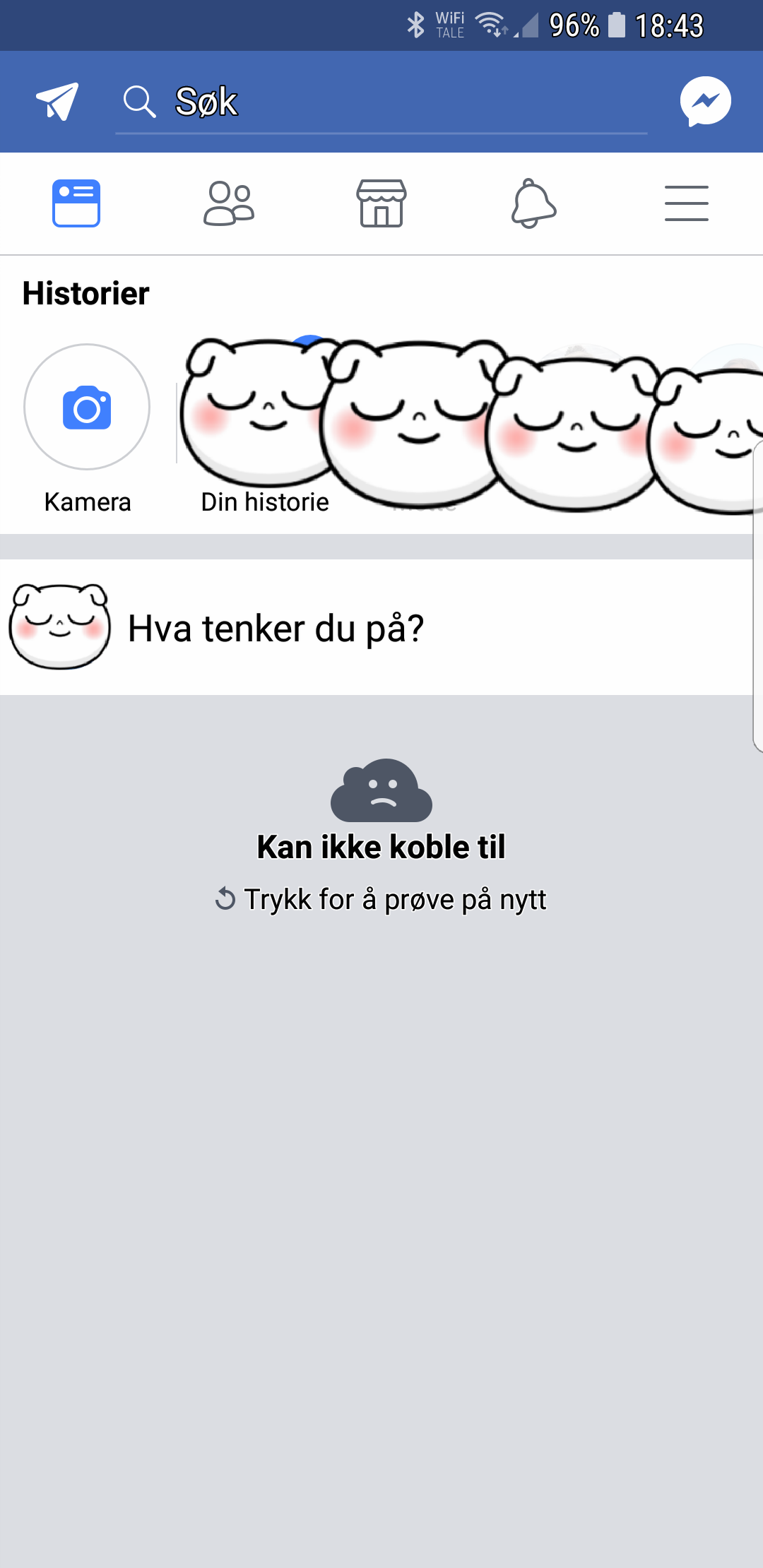Tap "Trykk for å prøve på nytt"

pyautogui.click(x=381, y=899)
